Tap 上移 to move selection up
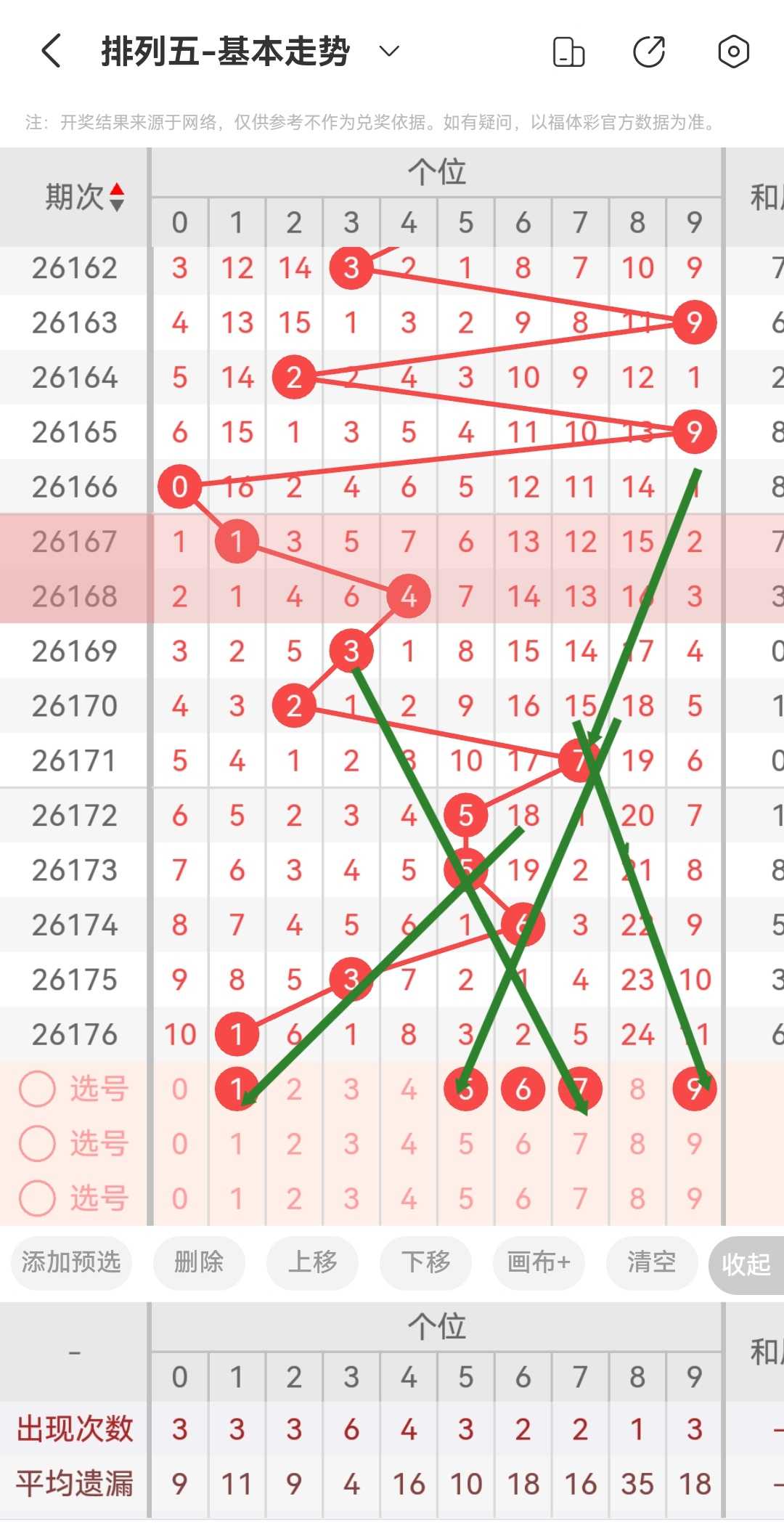Image resolution: width=784 pixels, height=1531 pixels. click(312, 1262)
